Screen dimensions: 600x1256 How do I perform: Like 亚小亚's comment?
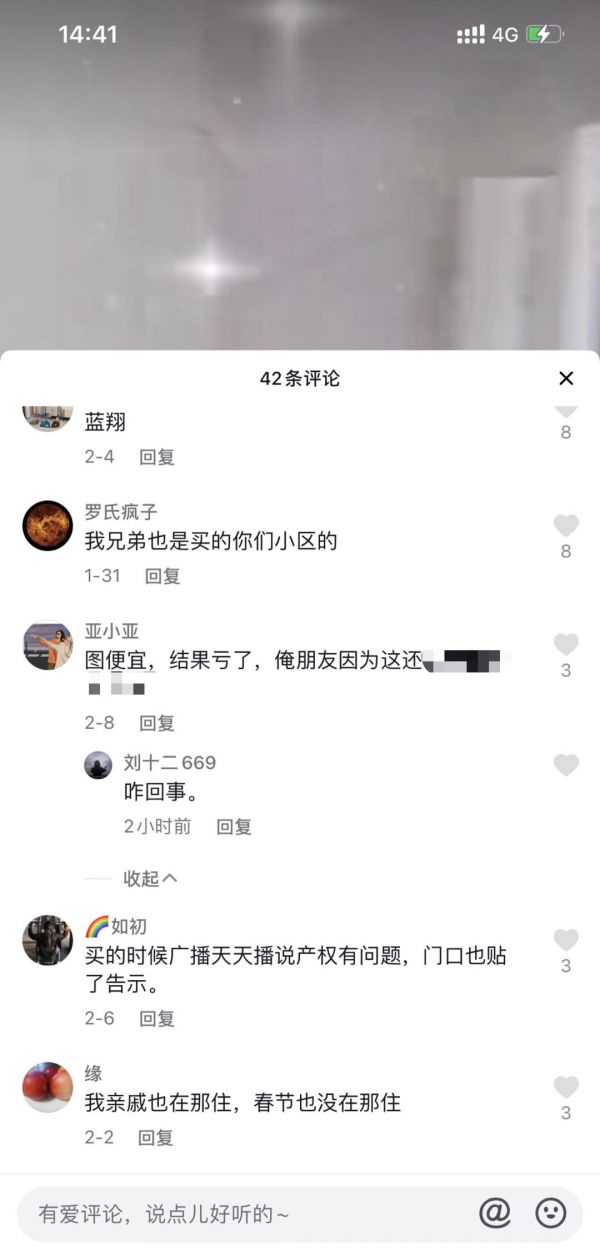[566, 645]
